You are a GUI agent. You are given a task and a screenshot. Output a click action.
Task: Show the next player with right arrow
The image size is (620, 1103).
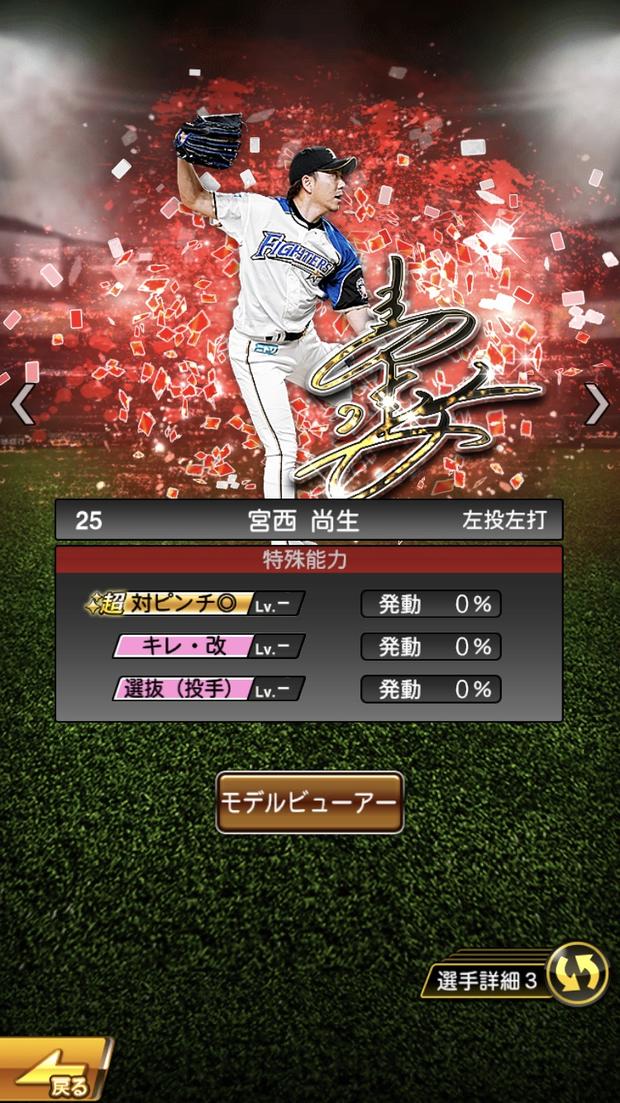596,404
